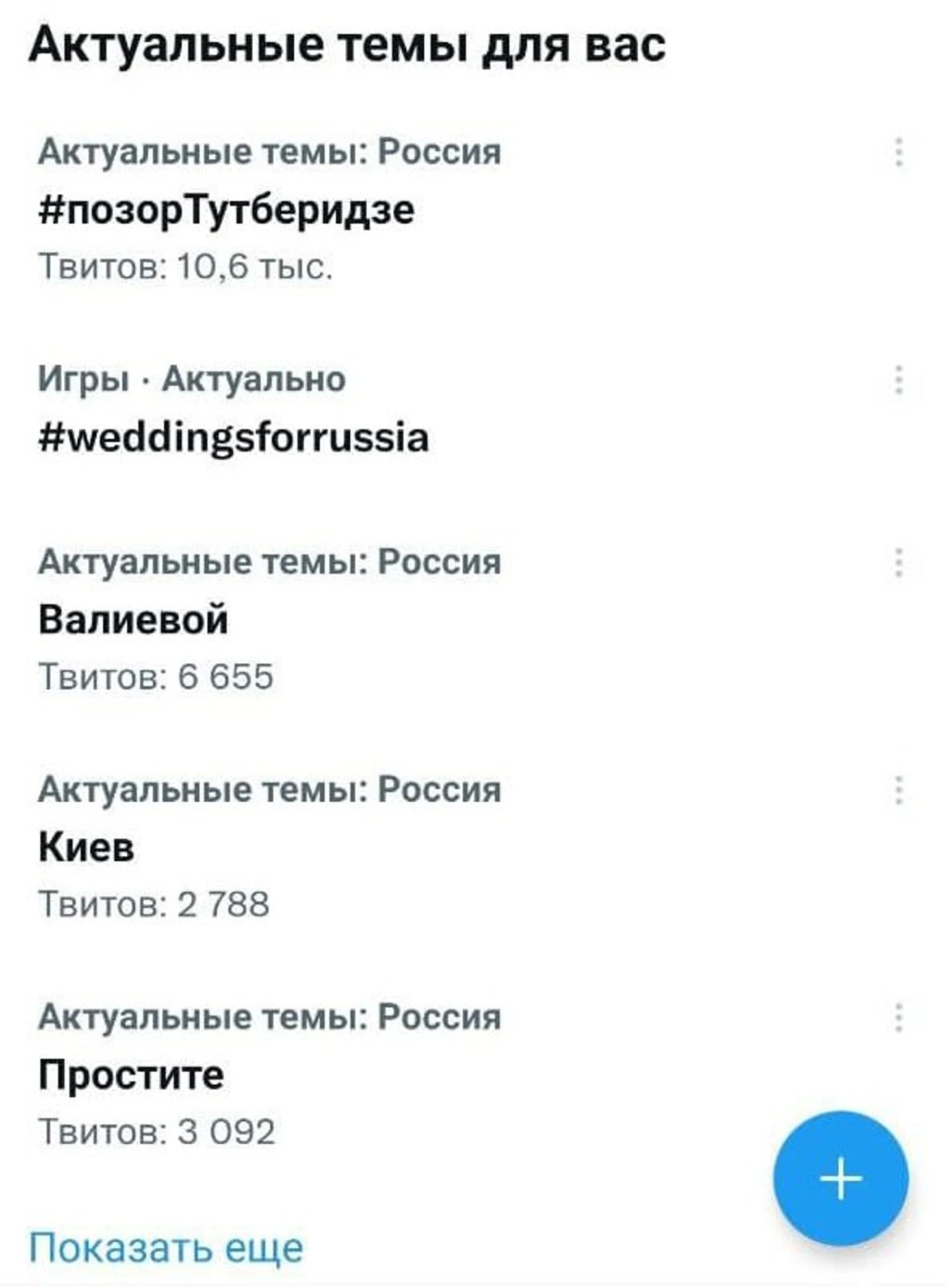Show overflow options for Валиевой trend
Screen dimensions: 949x1288
point(898,562)
